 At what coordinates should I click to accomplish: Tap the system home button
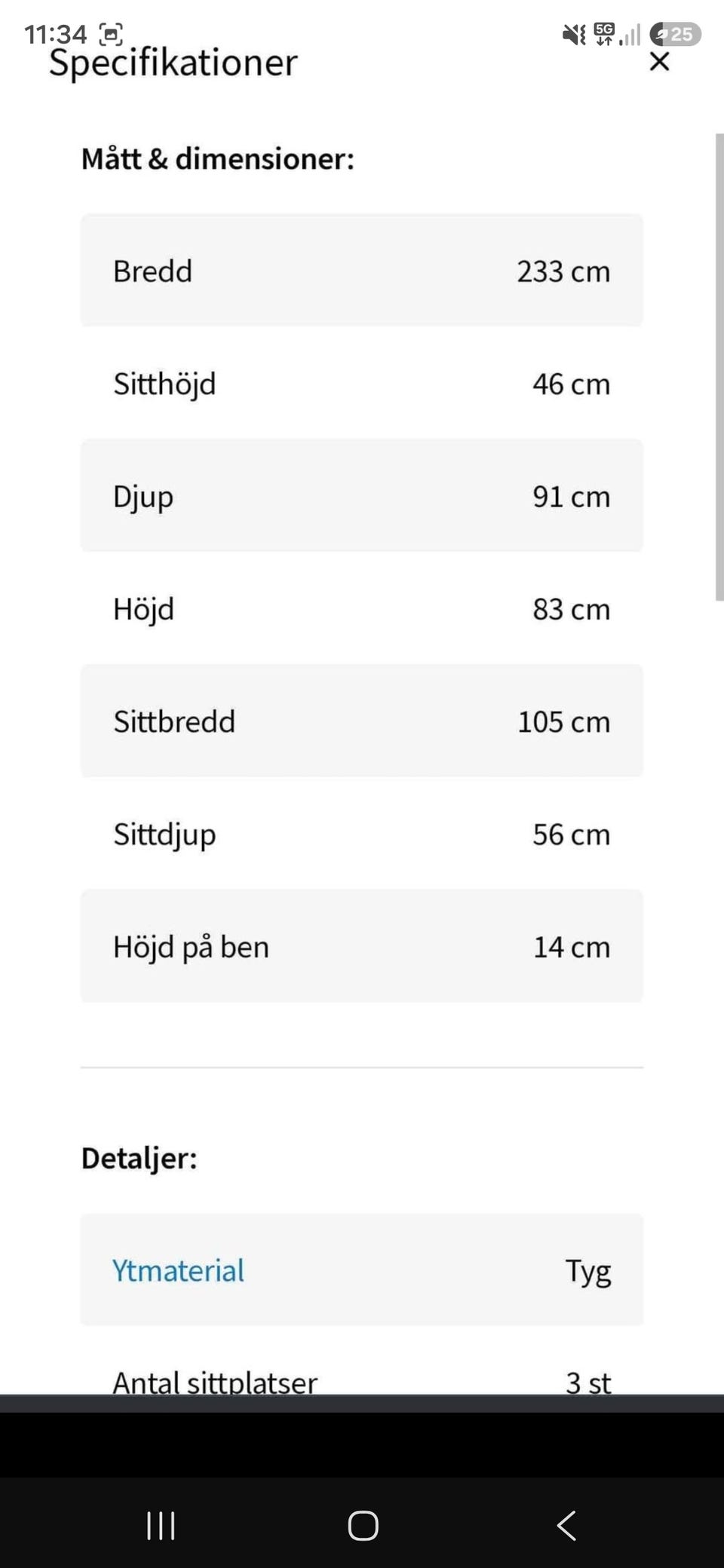click(x=363, y=1526)
